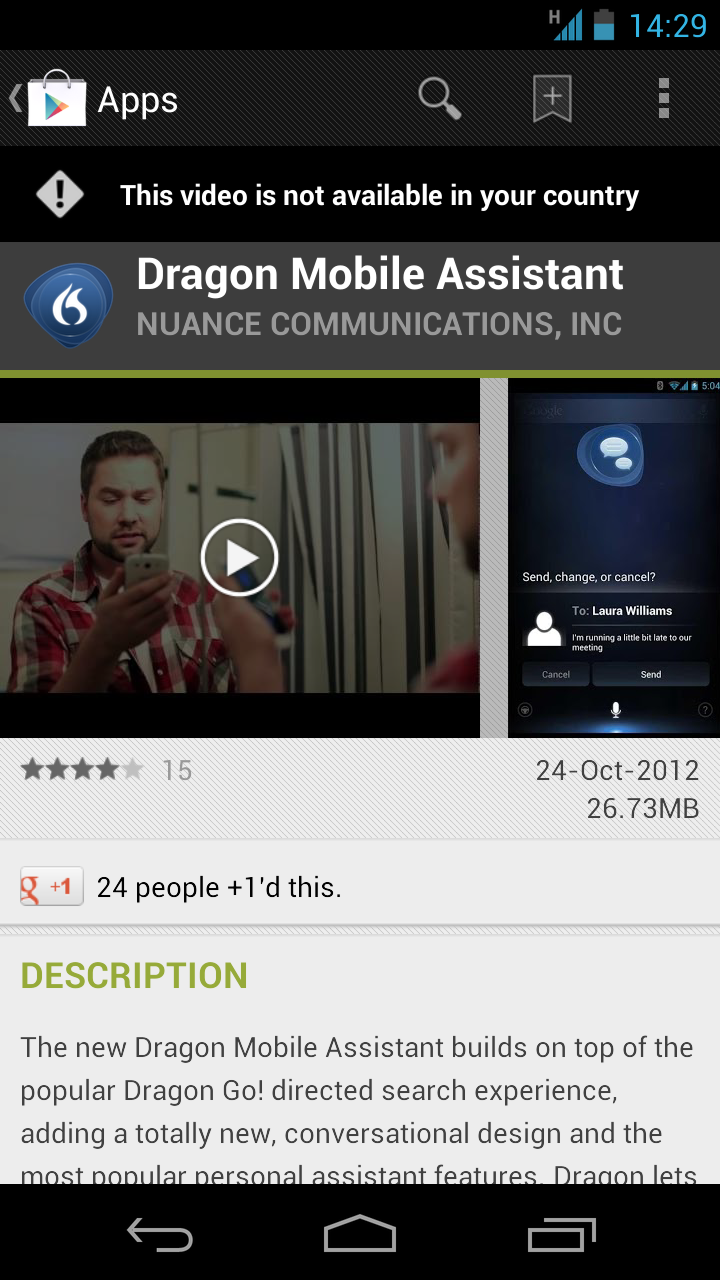
Task: Open the search magnifier
Action: [x=439, y=99]
